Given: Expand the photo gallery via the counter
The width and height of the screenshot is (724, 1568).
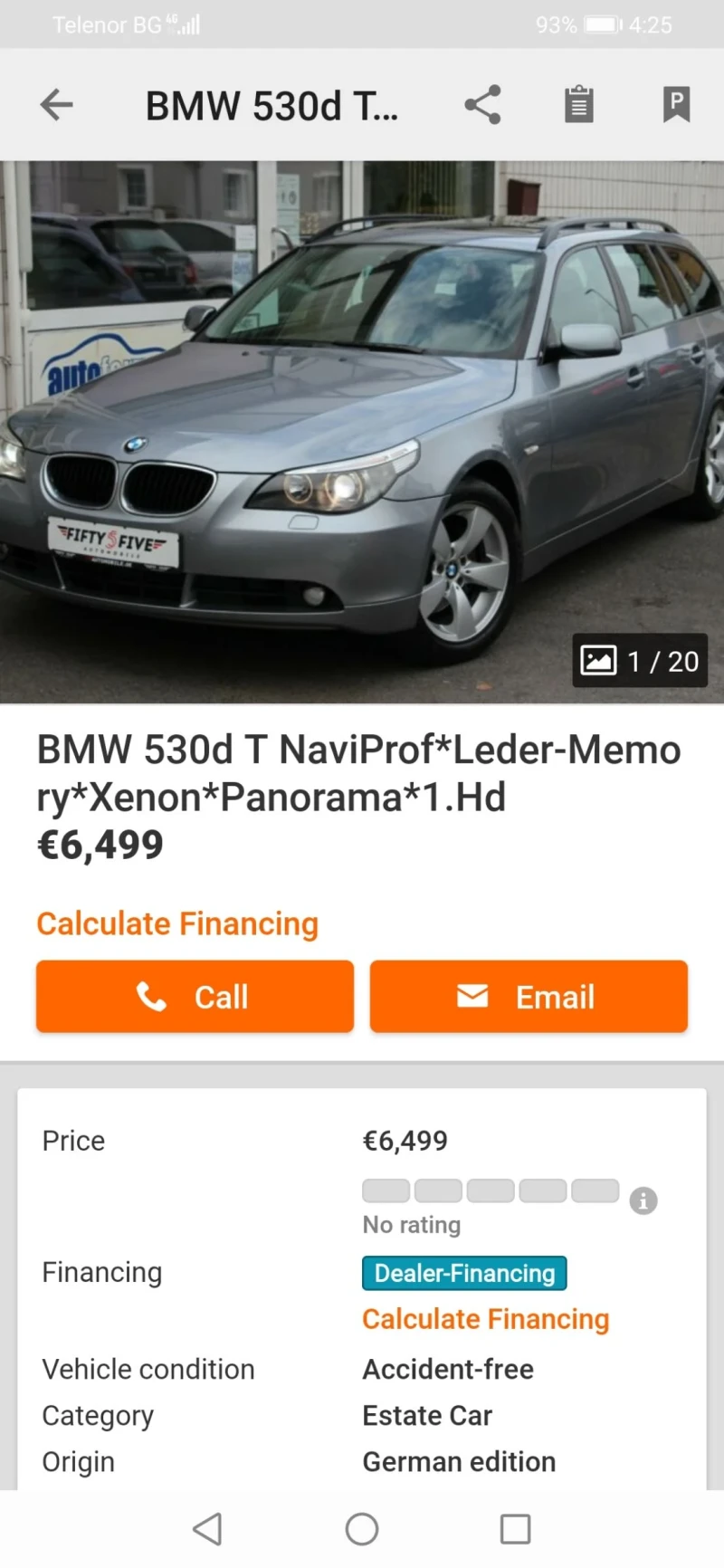Looking at the screenshot, I should tap(640, 661).
